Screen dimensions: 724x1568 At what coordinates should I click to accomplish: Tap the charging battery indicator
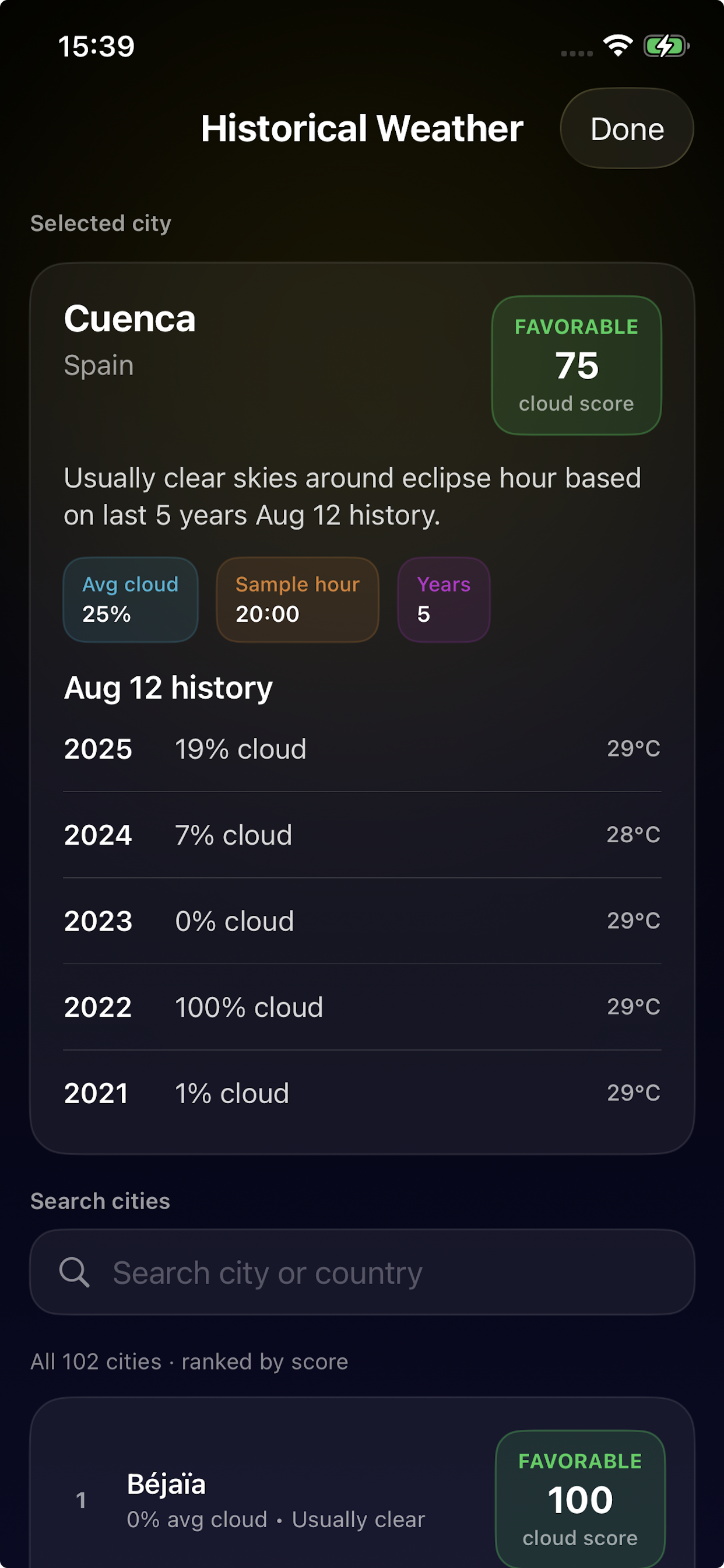(x=665, y=46)
